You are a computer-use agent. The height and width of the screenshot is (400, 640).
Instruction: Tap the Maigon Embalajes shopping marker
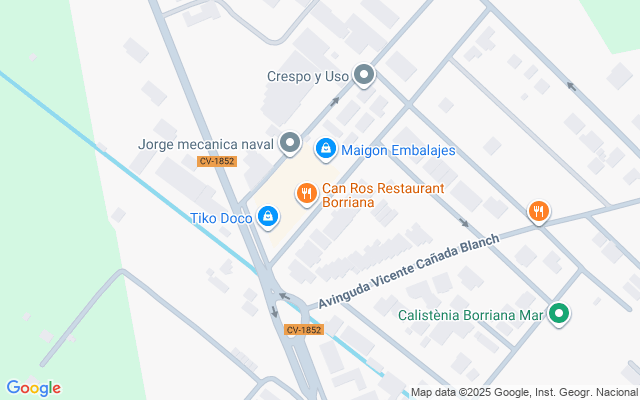[325, 150]
